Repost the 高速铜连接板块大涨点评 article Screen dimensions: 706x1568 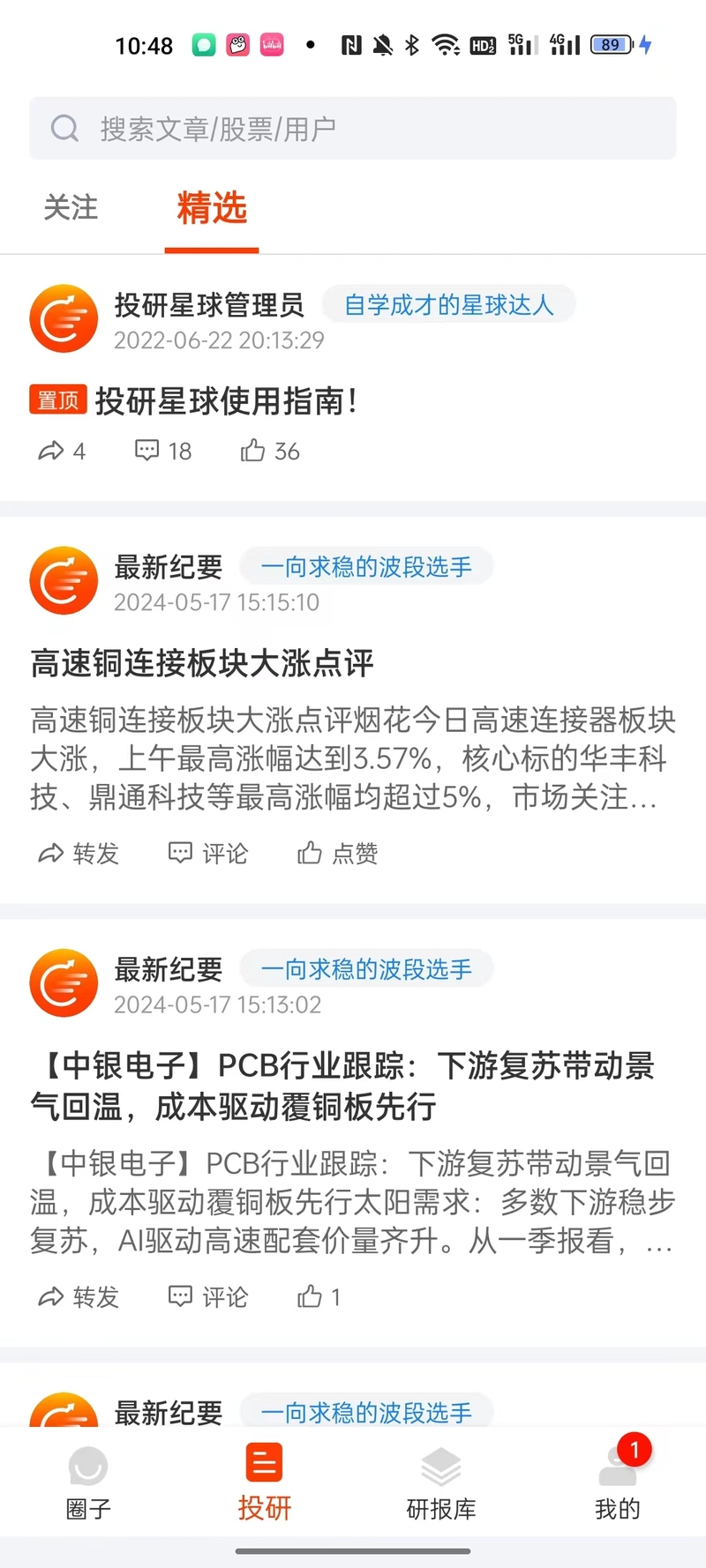point(79,854)
